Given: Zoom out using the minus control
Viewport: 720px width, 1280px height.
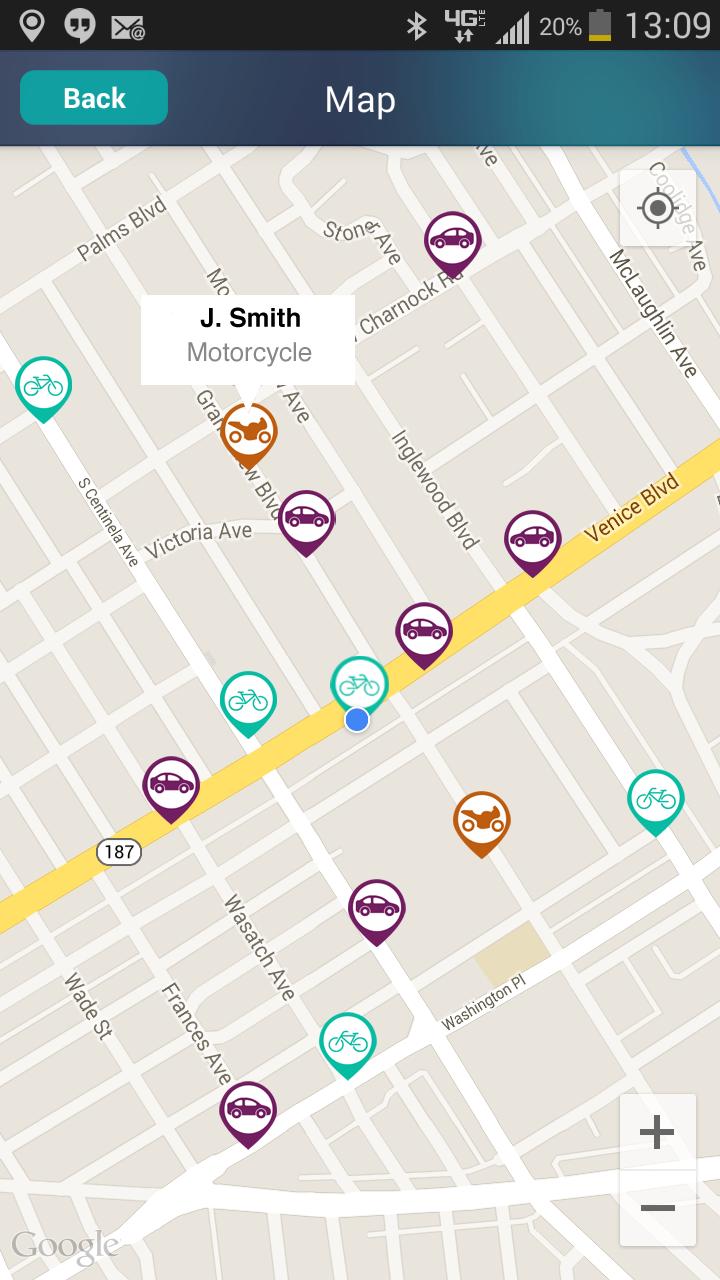Looking at the screenshot, I should [657, 1207].
